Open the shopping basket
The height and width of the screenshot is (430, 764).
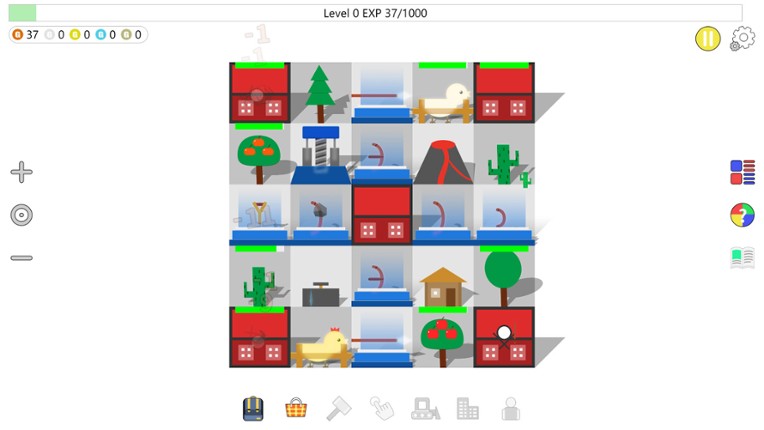pyautogui.click(x=296, y=408)
